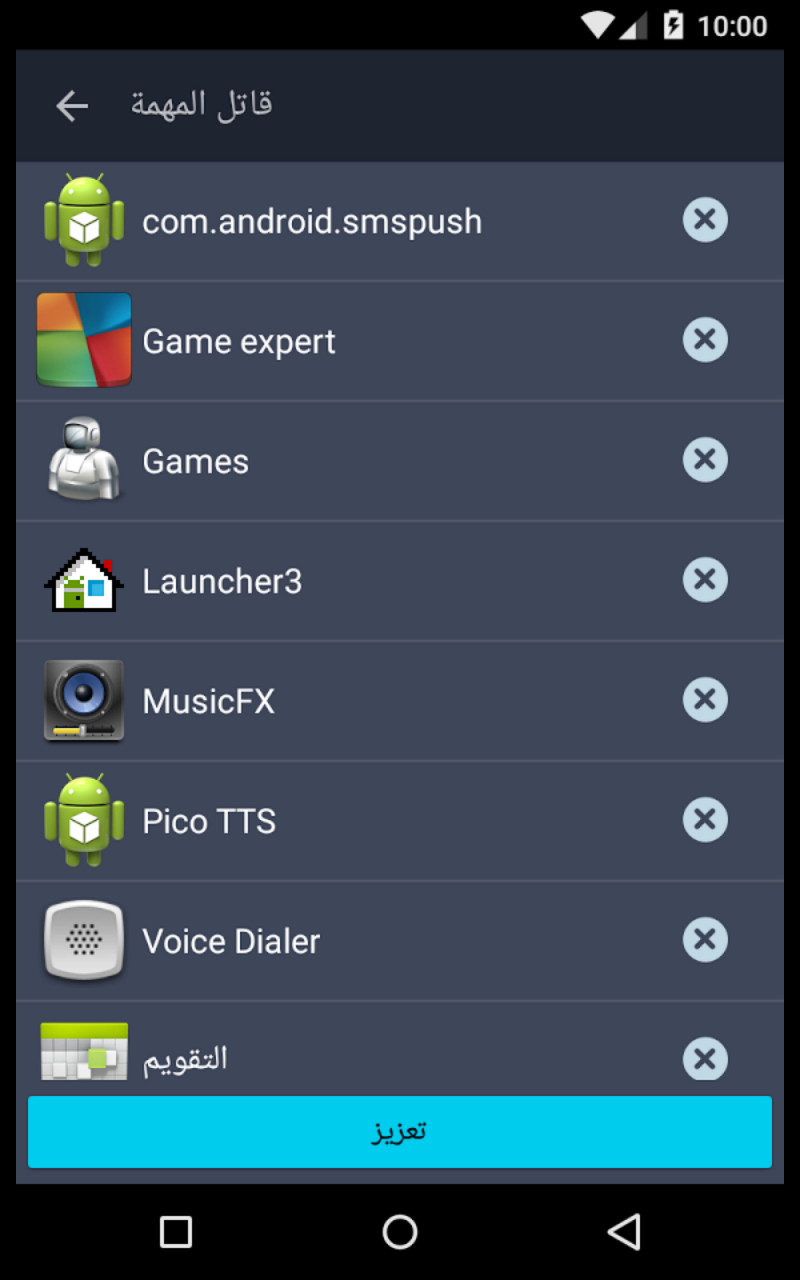800x1280 pixels.
Task: Stop the Launcher3 task
Action: tap(705, 580)
